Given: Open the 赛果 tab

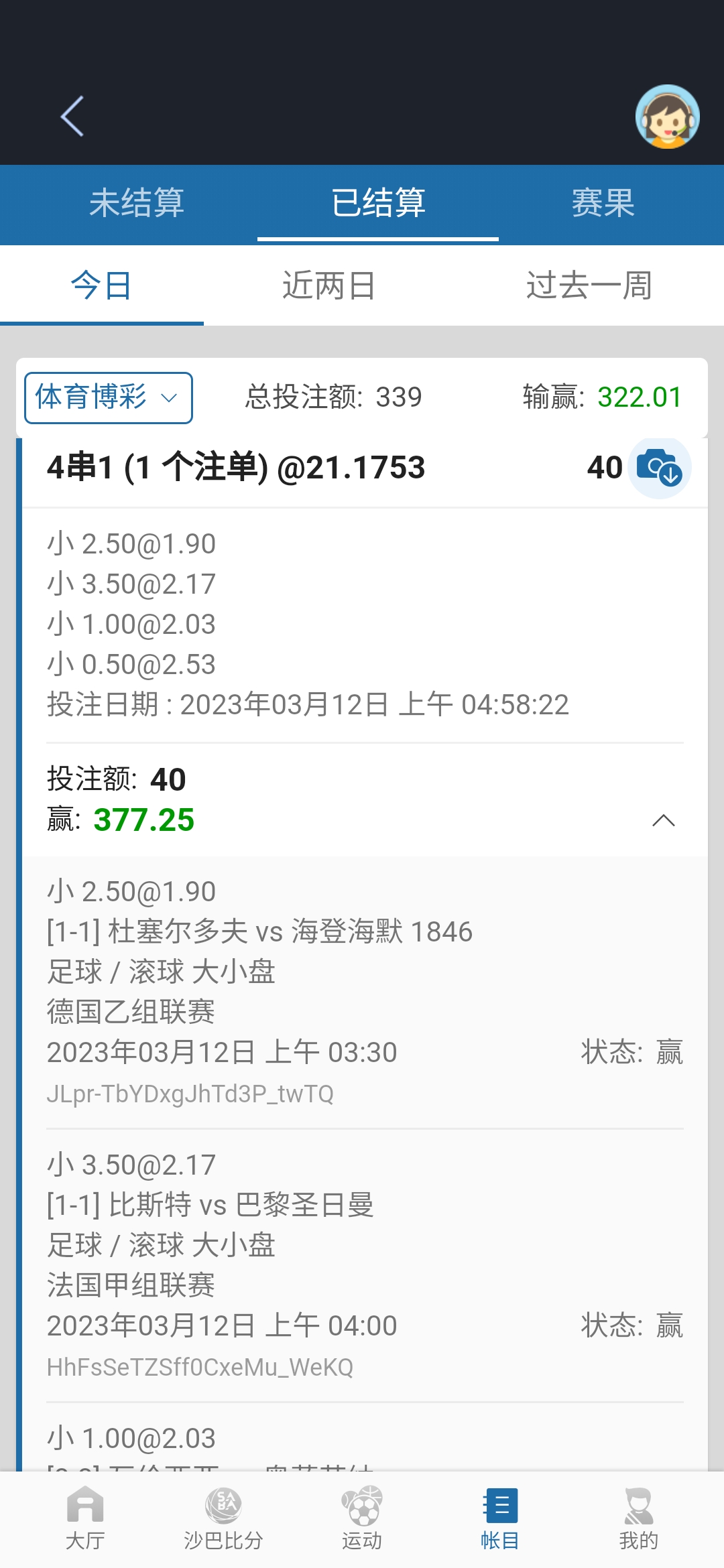Looking at the screenshot, I should coord(603,203).
